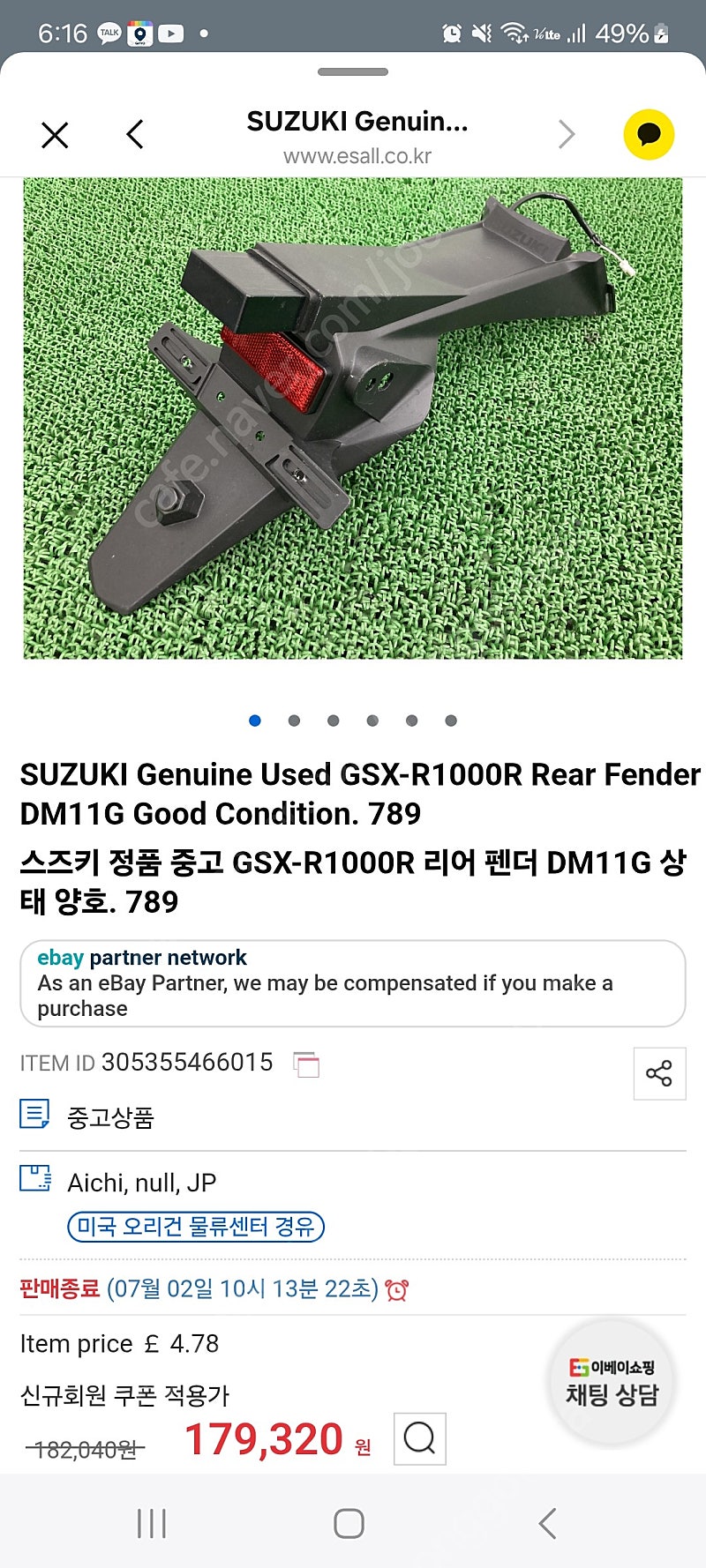This screenshot has width=706, height=1568.
Task: Open 이베이쇼핑 채팅 상담 floating button
Action: [x=612, y=1382]
